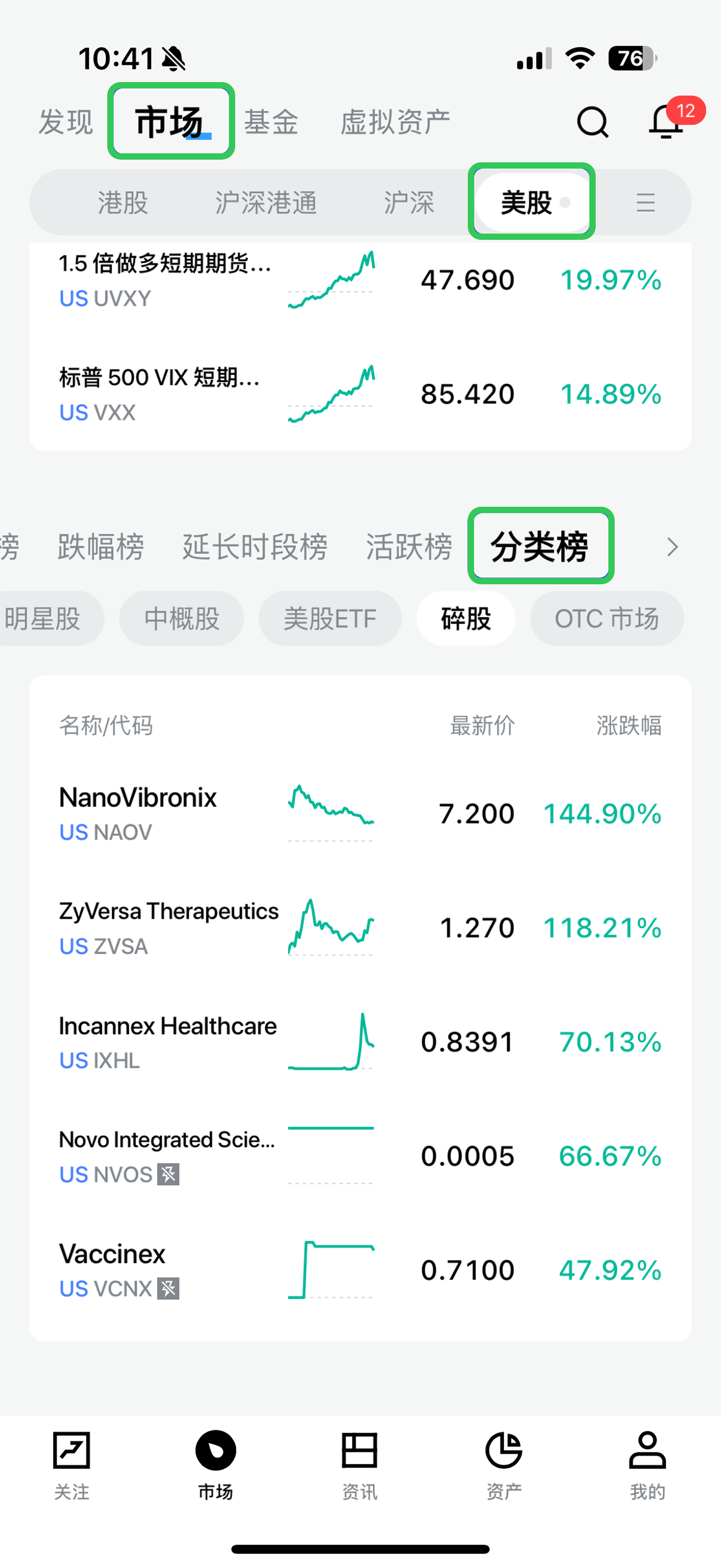Open the 我的 bottom tab

click(x=648, y=1465)
